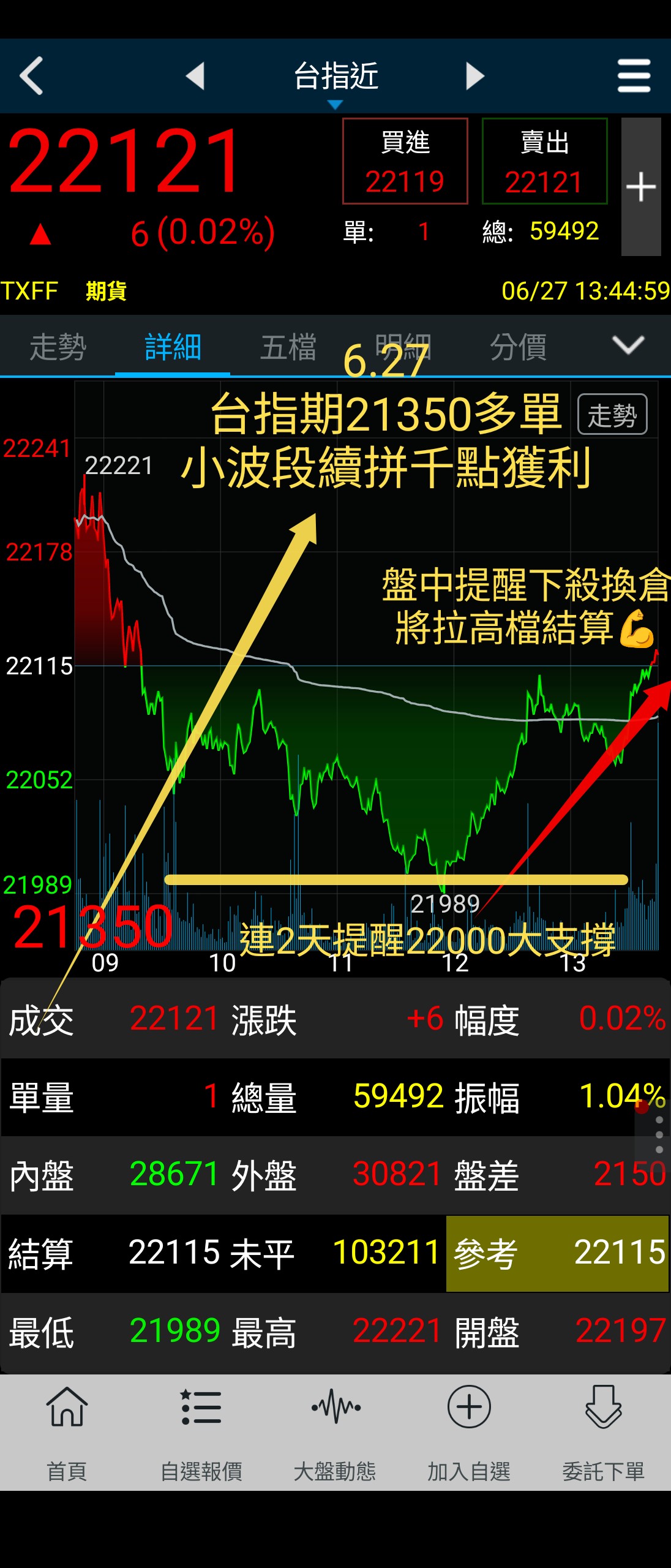Switch to the 分價 tab
The height and width of the screenshot is (1568, 671).
tap(518, 347)
